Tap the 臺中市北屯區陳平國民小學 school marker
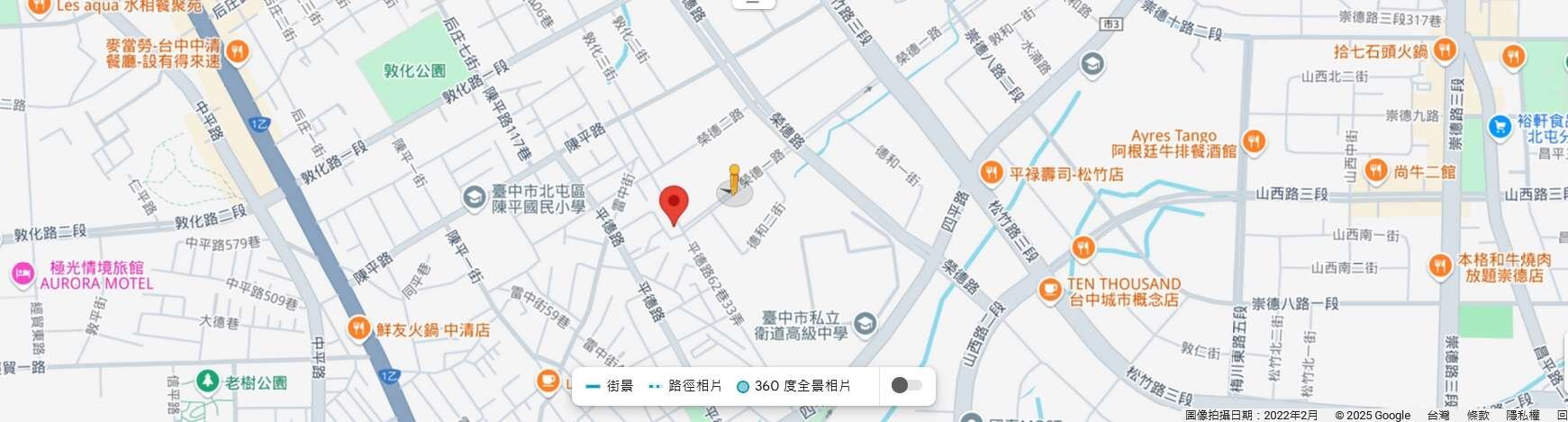 [x=474, y=197]
